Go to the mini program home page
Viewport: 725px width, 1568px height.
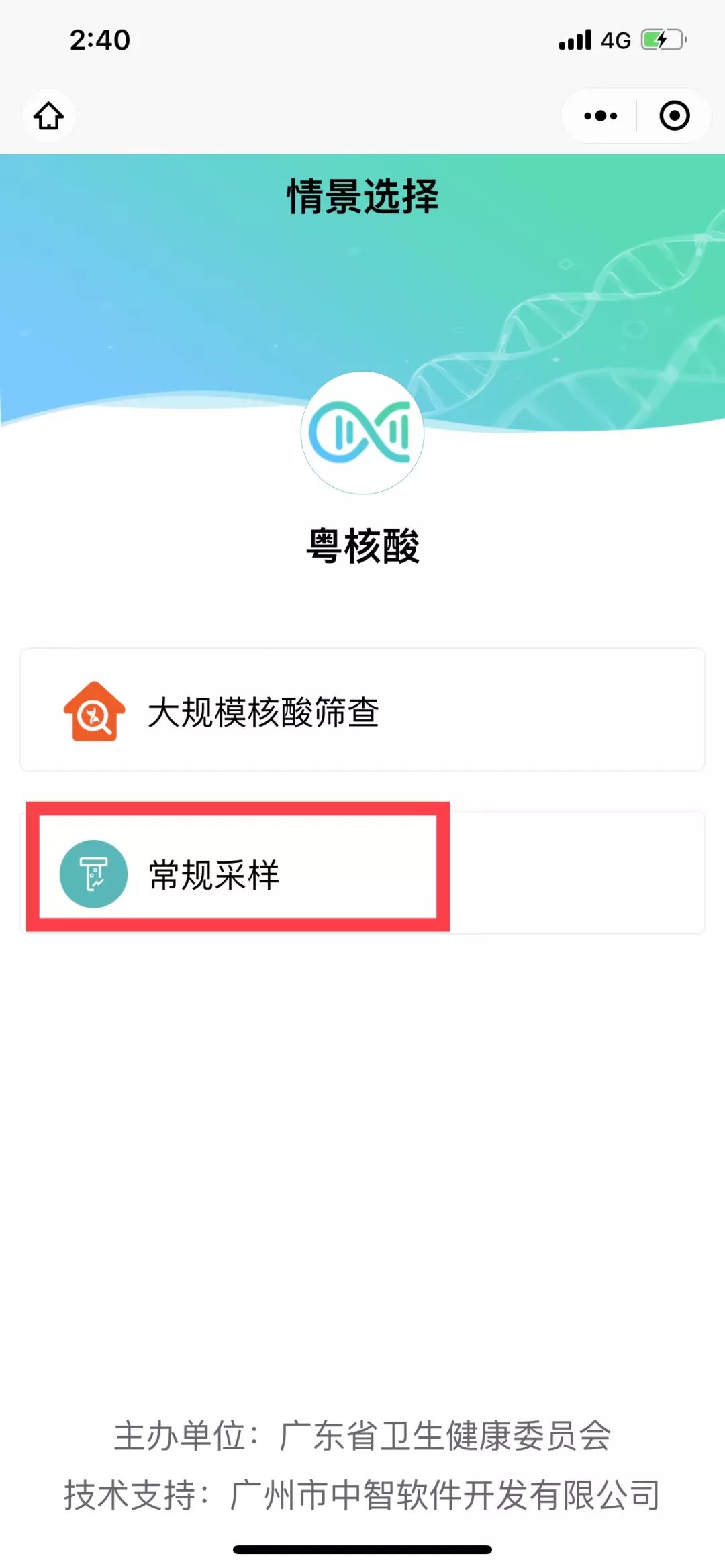point(49,115)
